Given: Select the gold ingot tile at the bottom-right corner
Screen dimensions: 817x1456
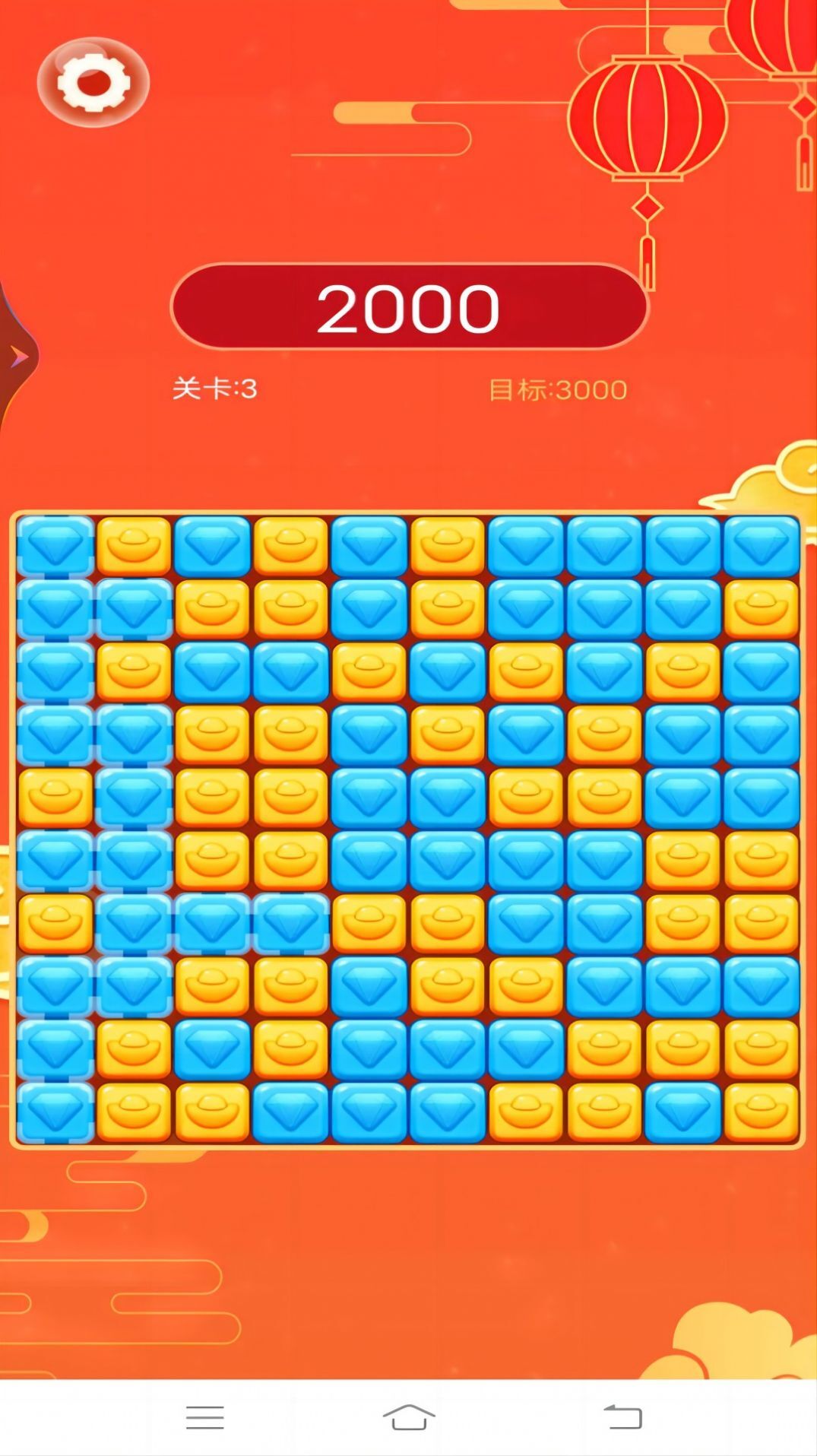Looking at the screenshot, I should point(760,1110).
